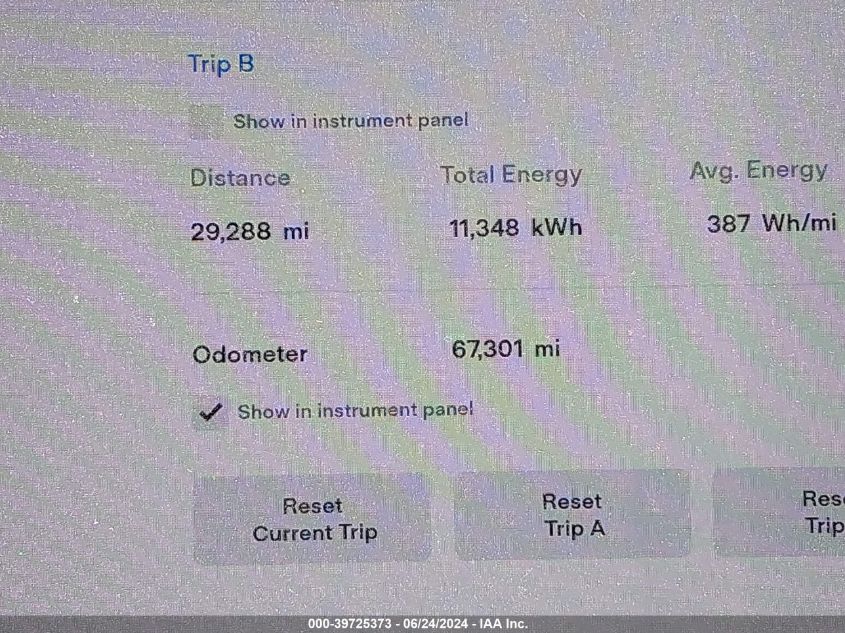Tap the Reset Current Trip button
Image resolution: width=845 pixels, height=633 pixels.
[x=313, y=519]
